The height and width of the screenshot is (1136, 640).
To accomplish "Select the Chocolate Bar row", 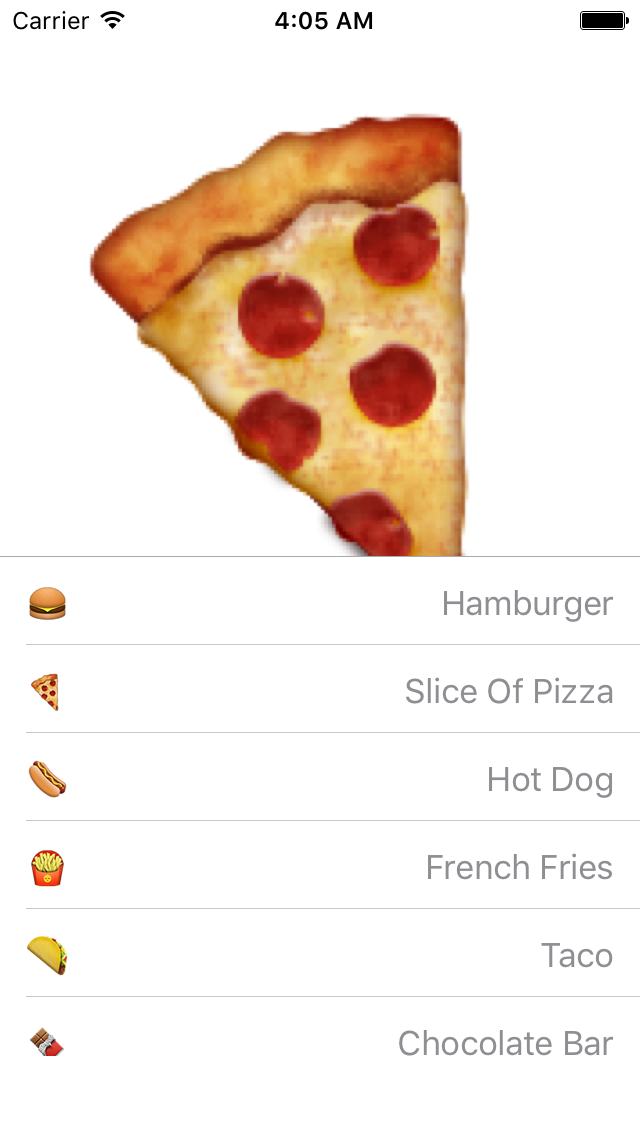I will coord(320,1042).
